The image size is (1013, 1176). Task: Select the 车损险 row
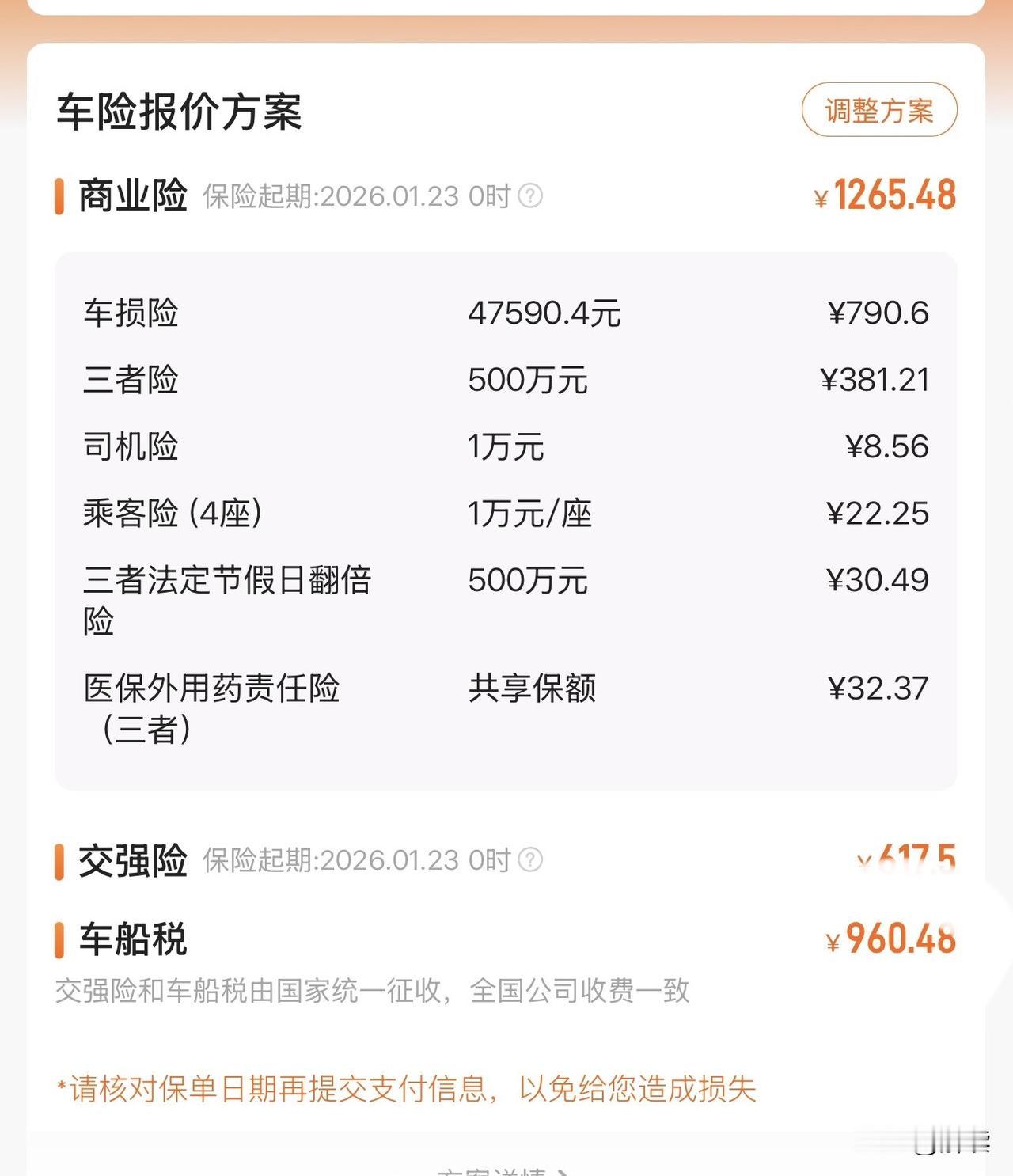(506, 312)
